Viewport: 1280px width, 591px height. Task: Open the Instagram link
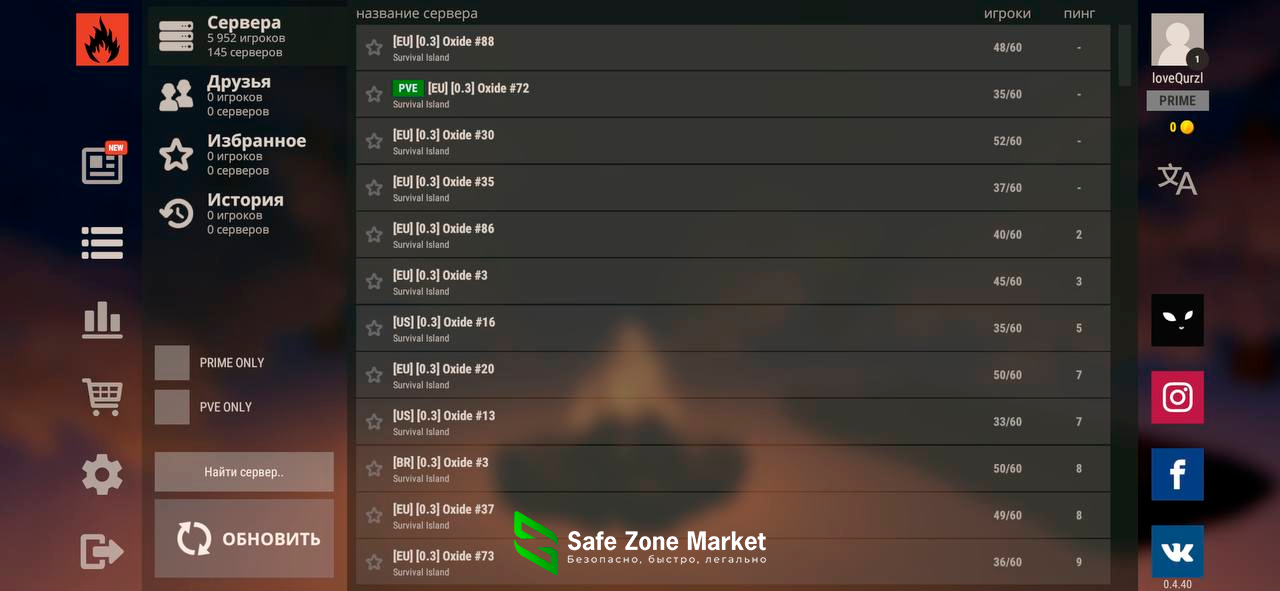1177,397
